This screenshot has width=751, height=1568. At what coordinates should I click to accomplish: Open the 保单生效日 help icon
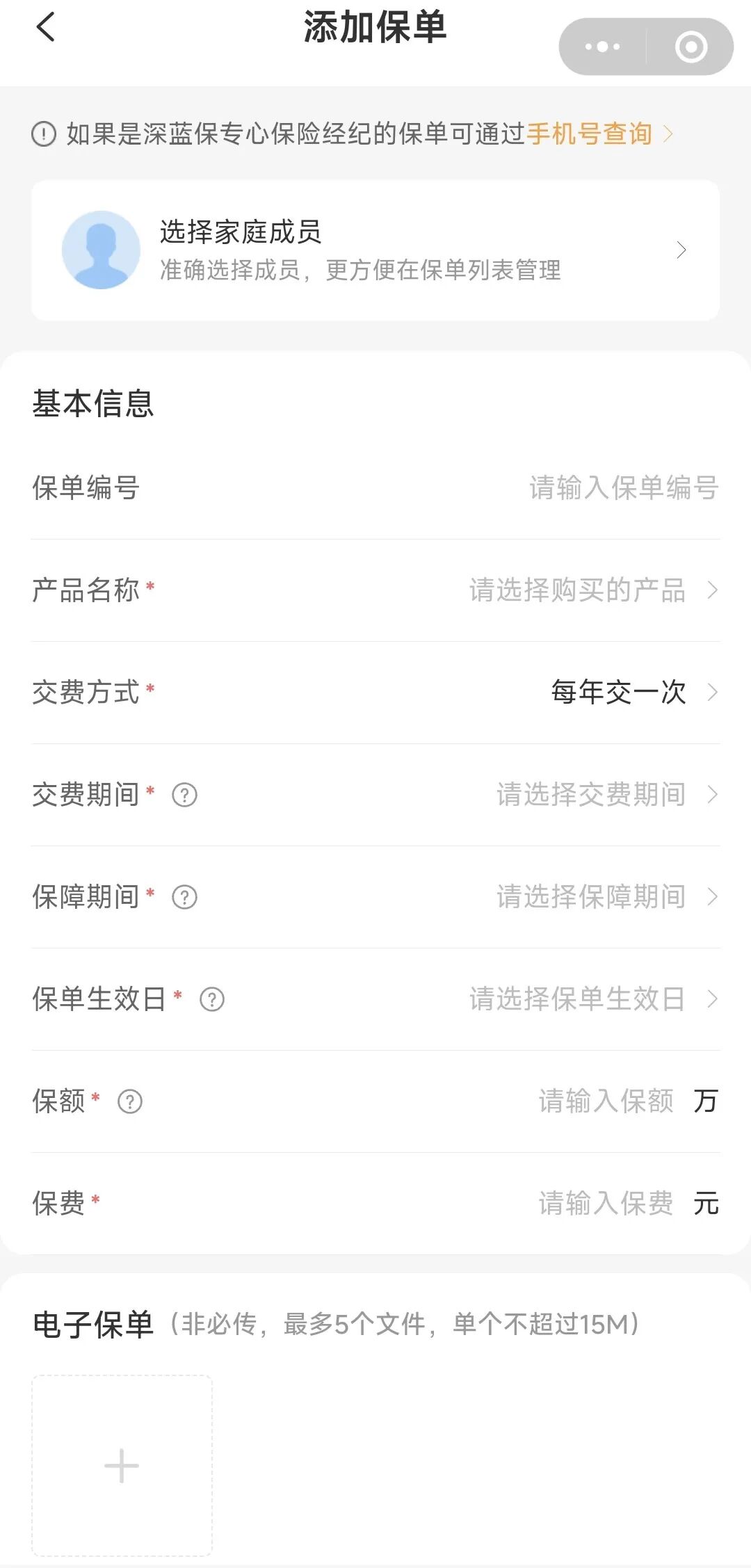point(212,999)
